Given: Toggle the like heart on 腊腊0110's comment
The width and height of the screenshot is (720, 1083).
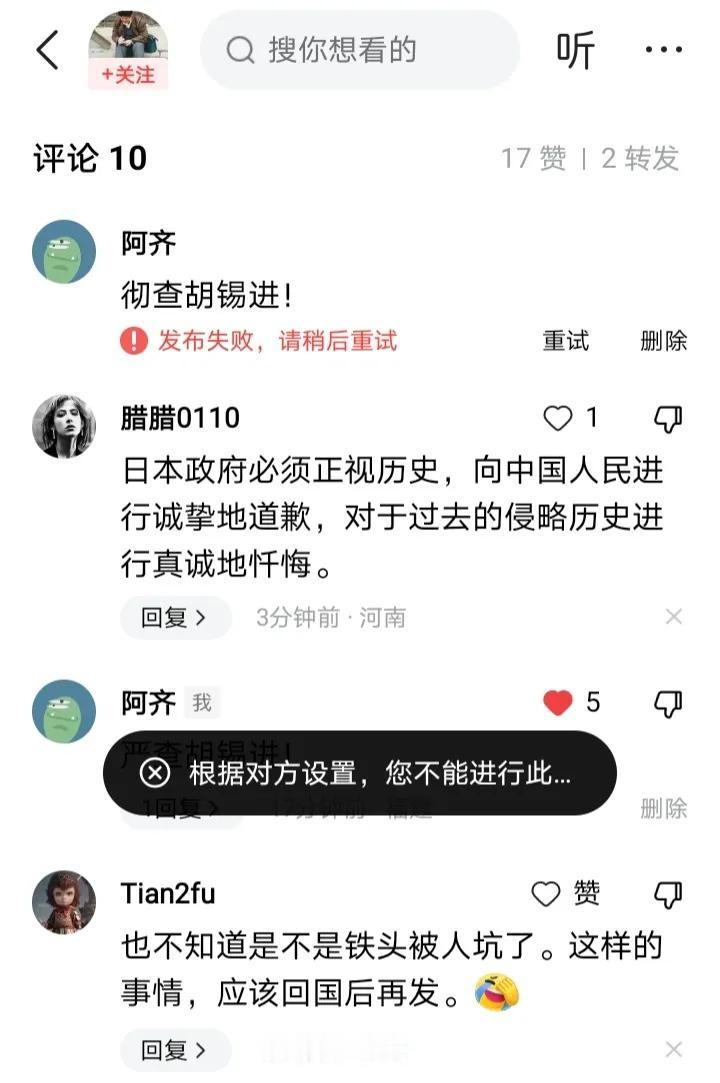Looking at the screenshot, I should pyautogui.click(x=556, y=419).
